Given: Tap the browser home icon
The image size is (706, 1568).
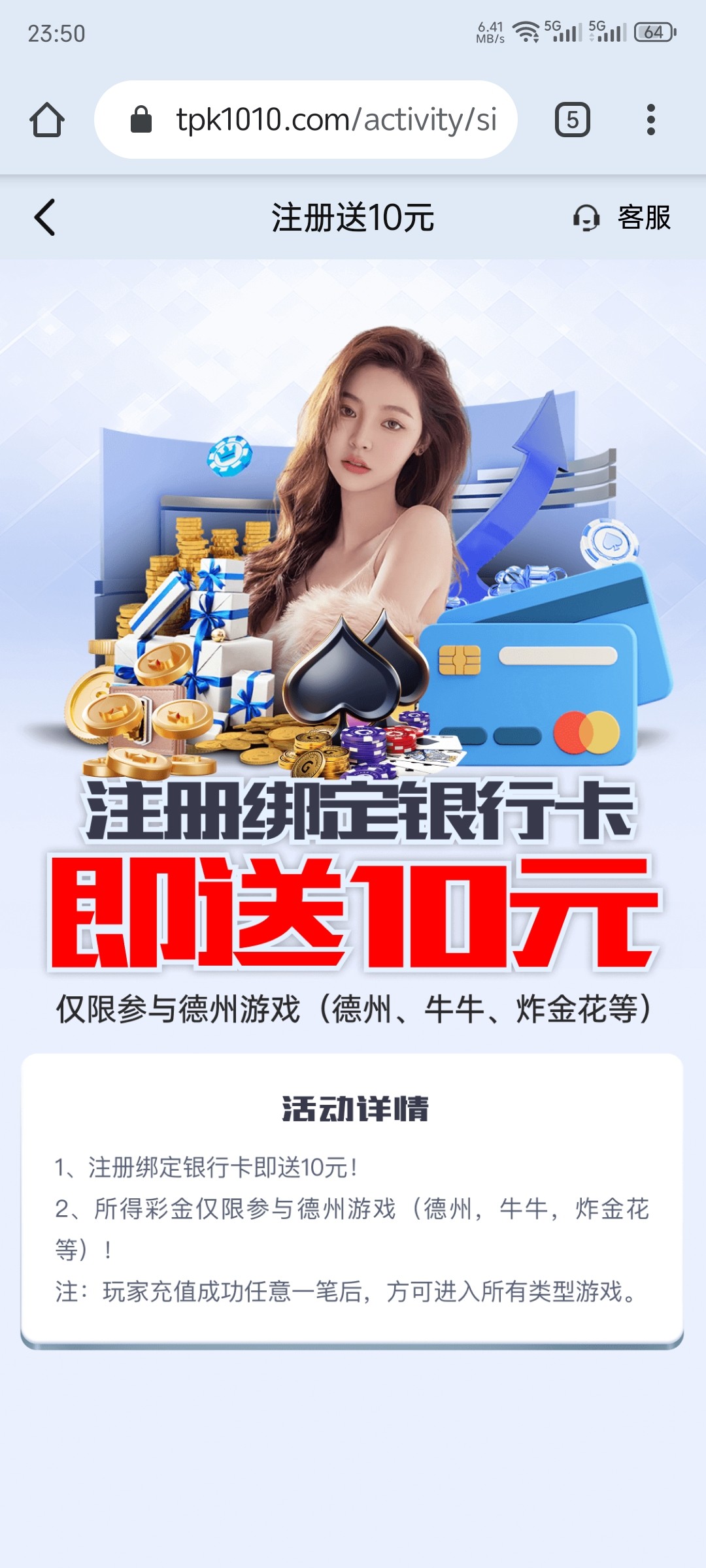Looking at the screenshot, I should coord(47,120).
